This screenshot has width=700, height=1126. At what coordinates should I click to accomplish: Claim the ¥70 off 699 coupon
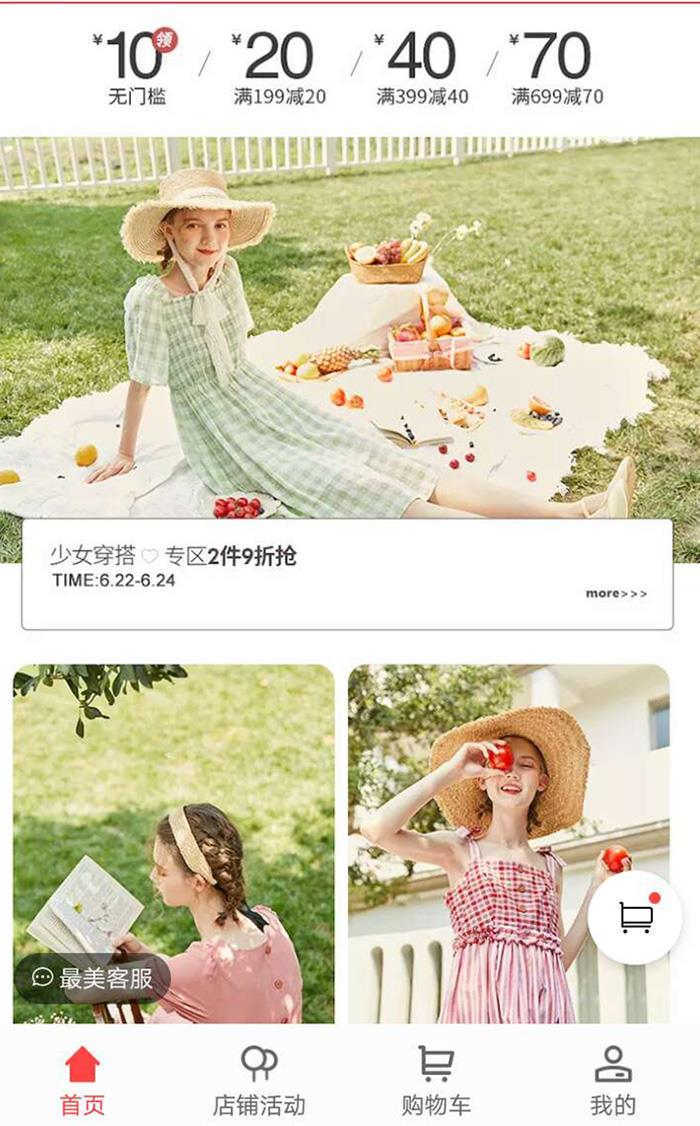click(x=557, y=68)
